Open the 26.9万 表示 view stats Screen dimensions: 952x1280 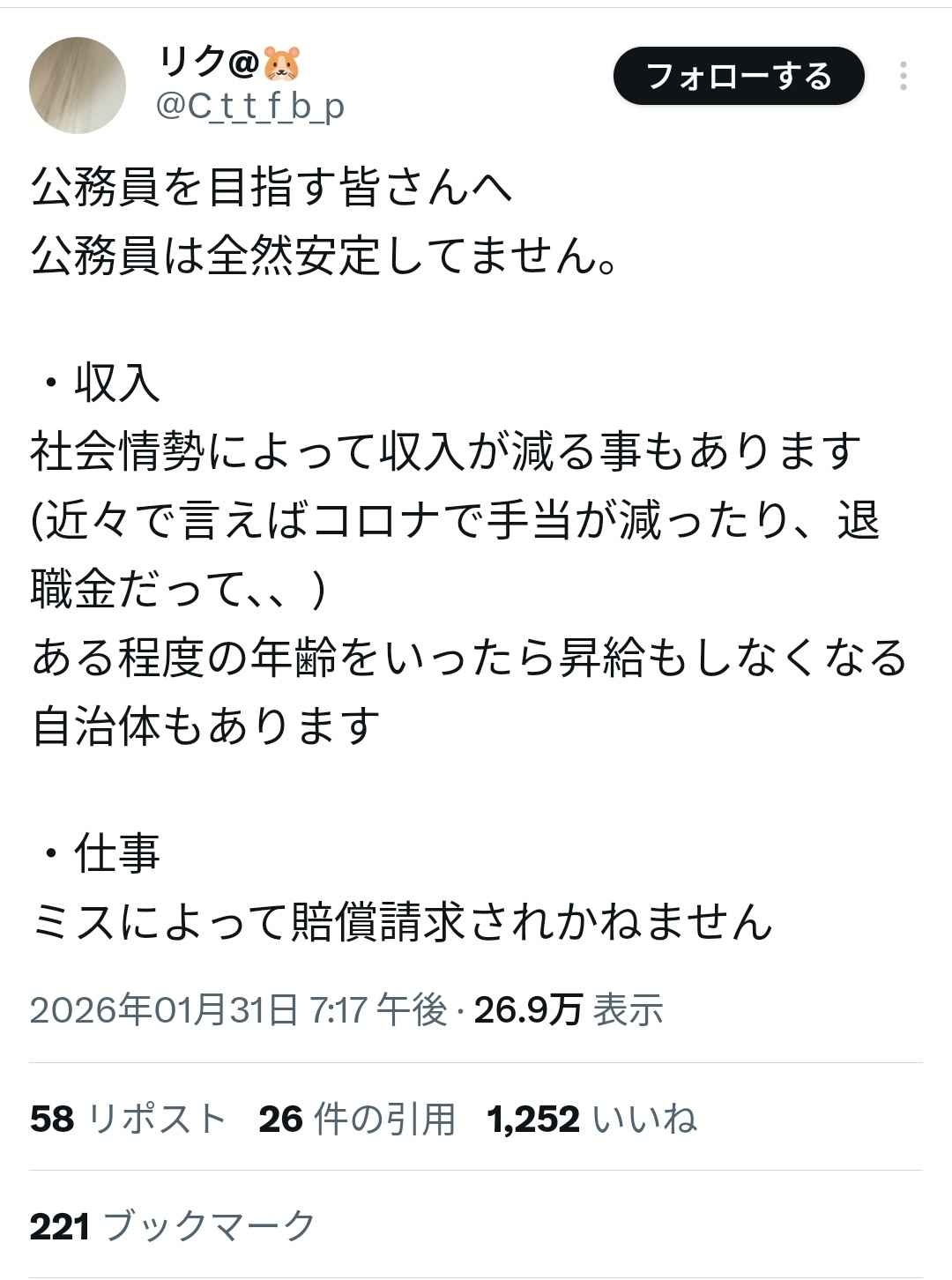[569, 1010]
